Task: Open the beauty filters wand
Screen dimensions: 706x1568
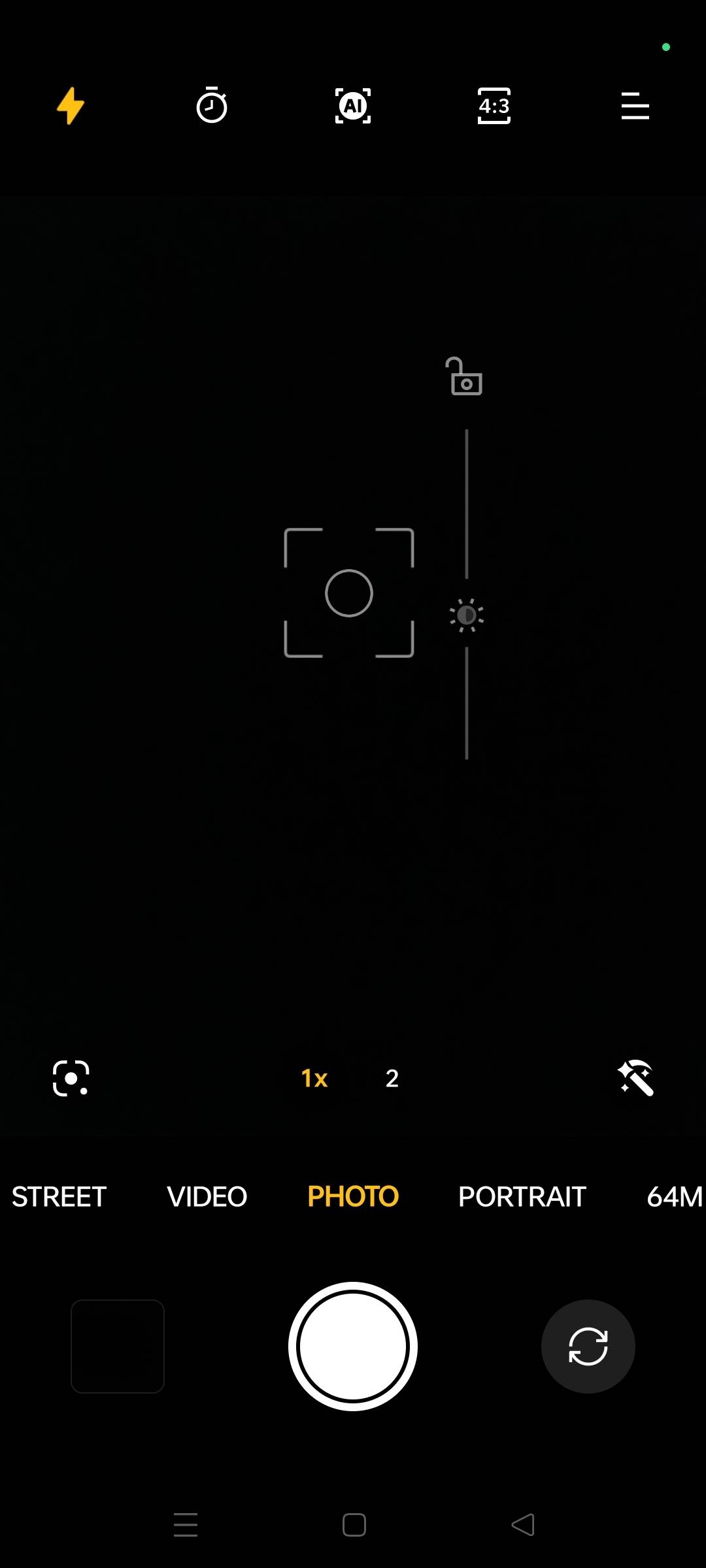Action: point(635,1078)
